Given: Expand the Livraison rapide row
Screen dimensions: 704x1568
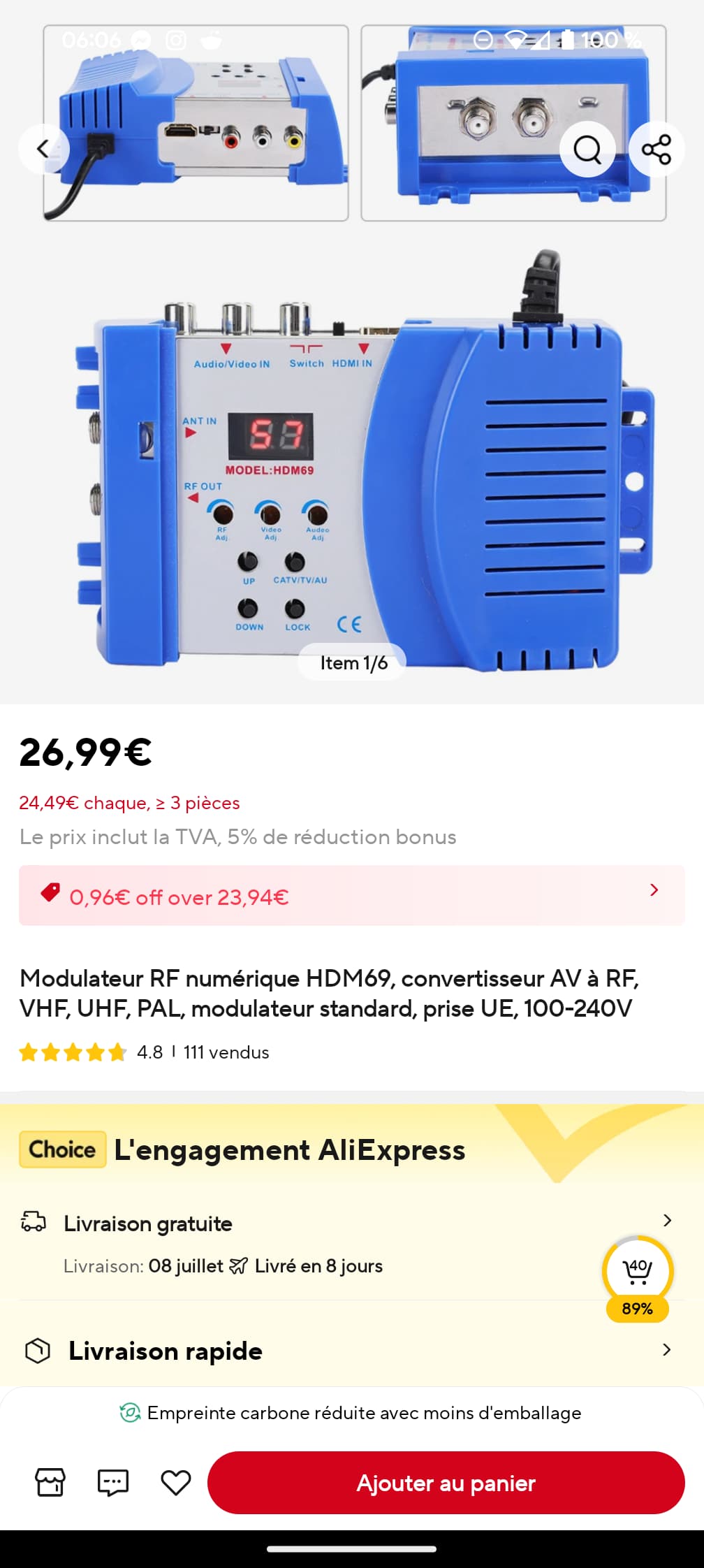Looking at the screenshot, I should 352,1350.
